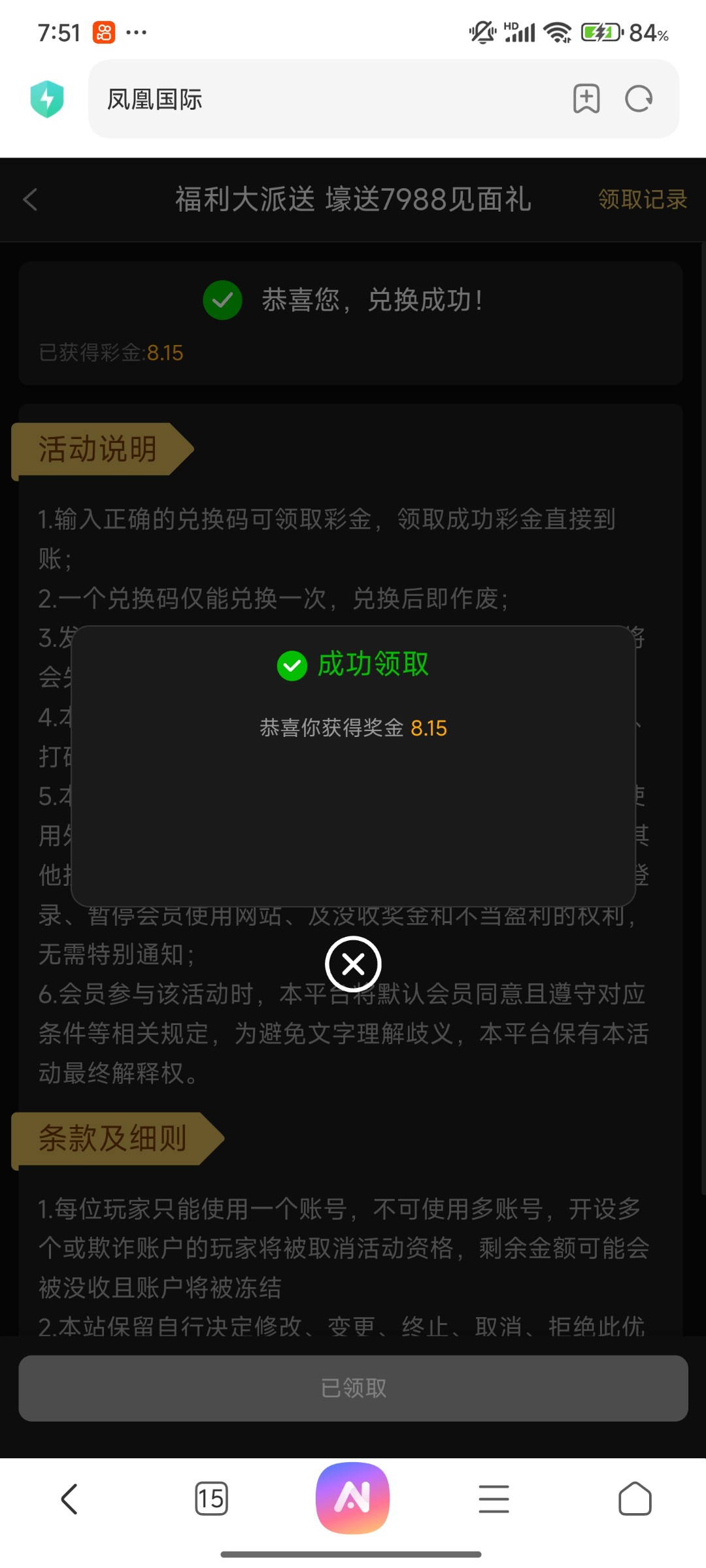The width and height of the screenshot is (706, 1568).
Task: Go back from the 福利大派送 page
Action: [x=31, y=199]
